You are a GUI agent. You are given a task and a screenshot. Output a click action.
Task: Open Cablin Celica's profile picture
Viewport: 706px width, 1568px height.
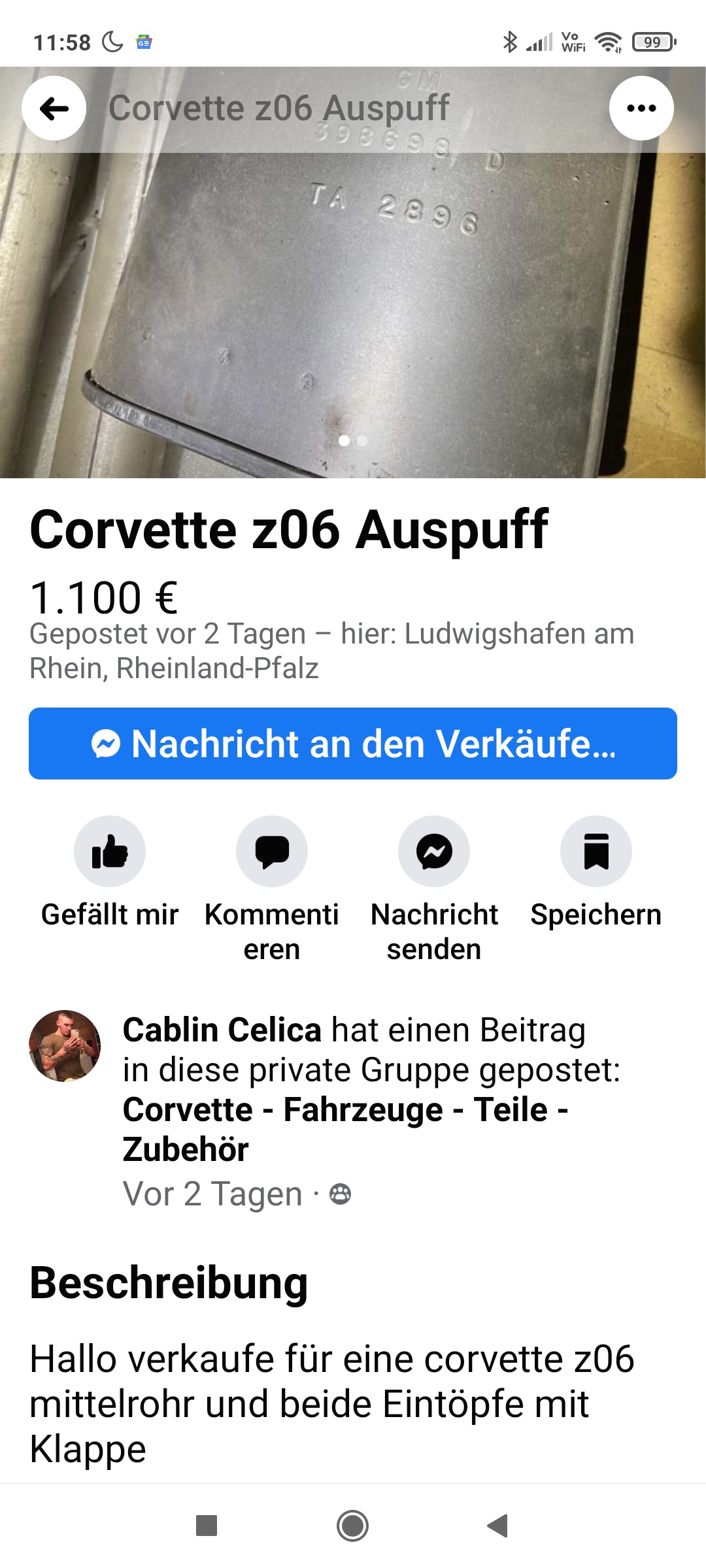point(65,1046)
